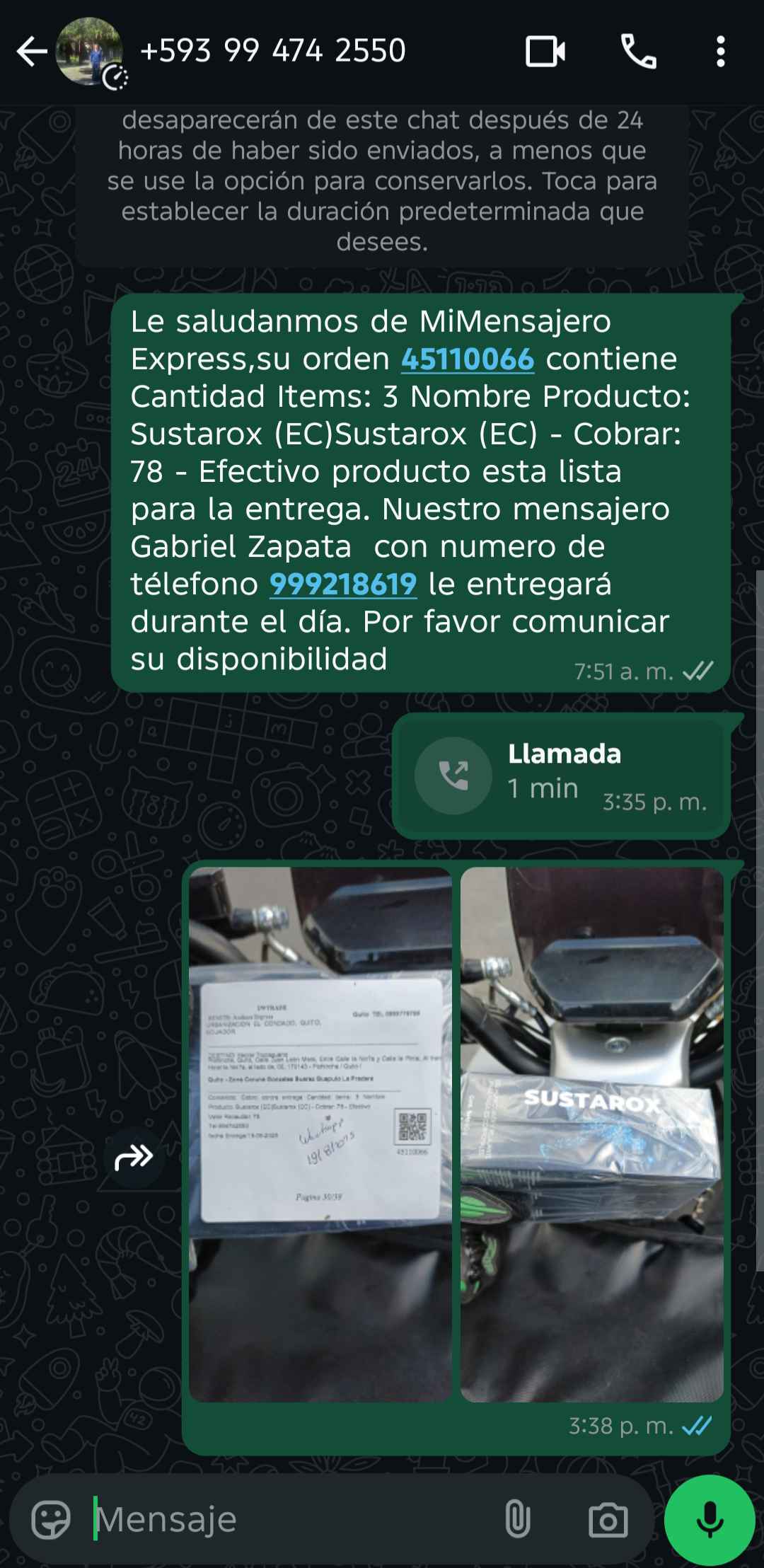The image size is (764, 1568).
Task: Go back to the chats list
Action: pos(32,52)
